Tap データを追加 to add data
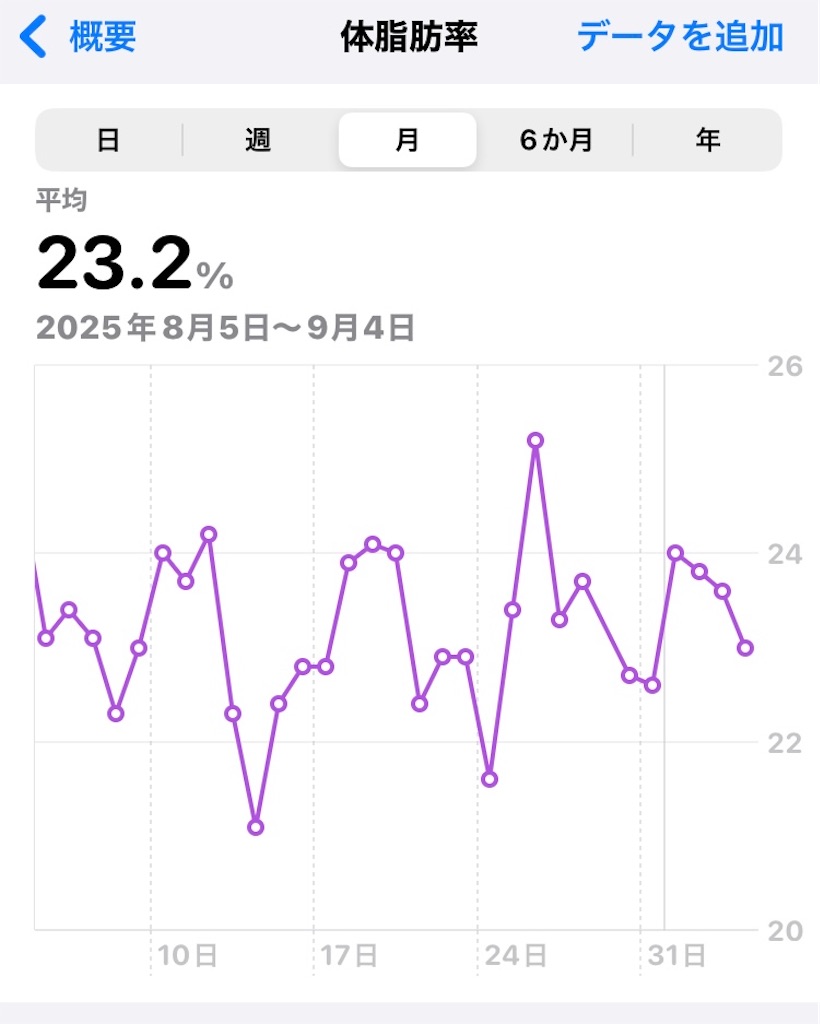 [x=679, y=37]
